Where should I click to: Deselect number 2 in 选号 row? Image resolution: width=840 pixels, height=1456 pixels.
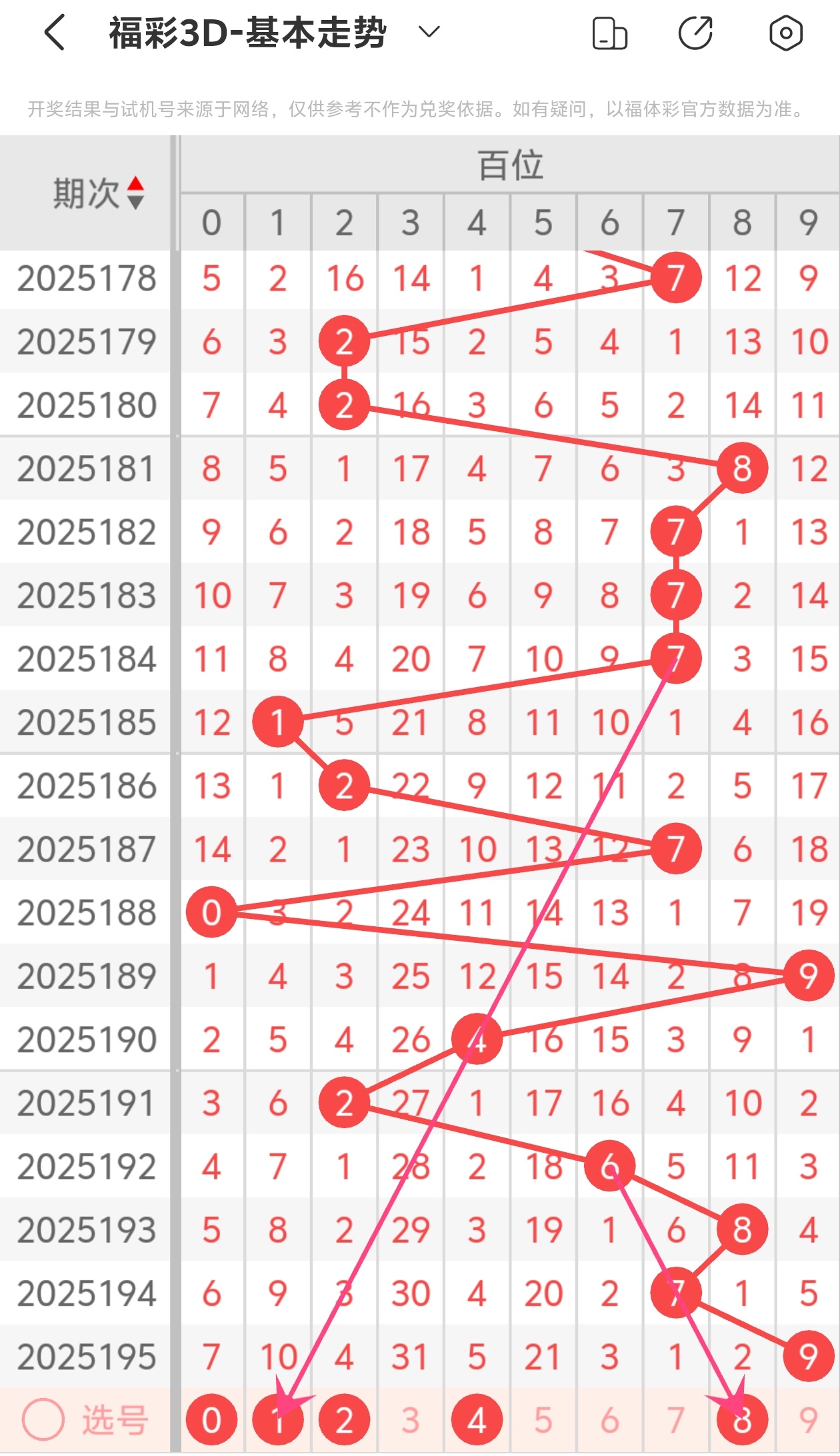point(344,1421)
